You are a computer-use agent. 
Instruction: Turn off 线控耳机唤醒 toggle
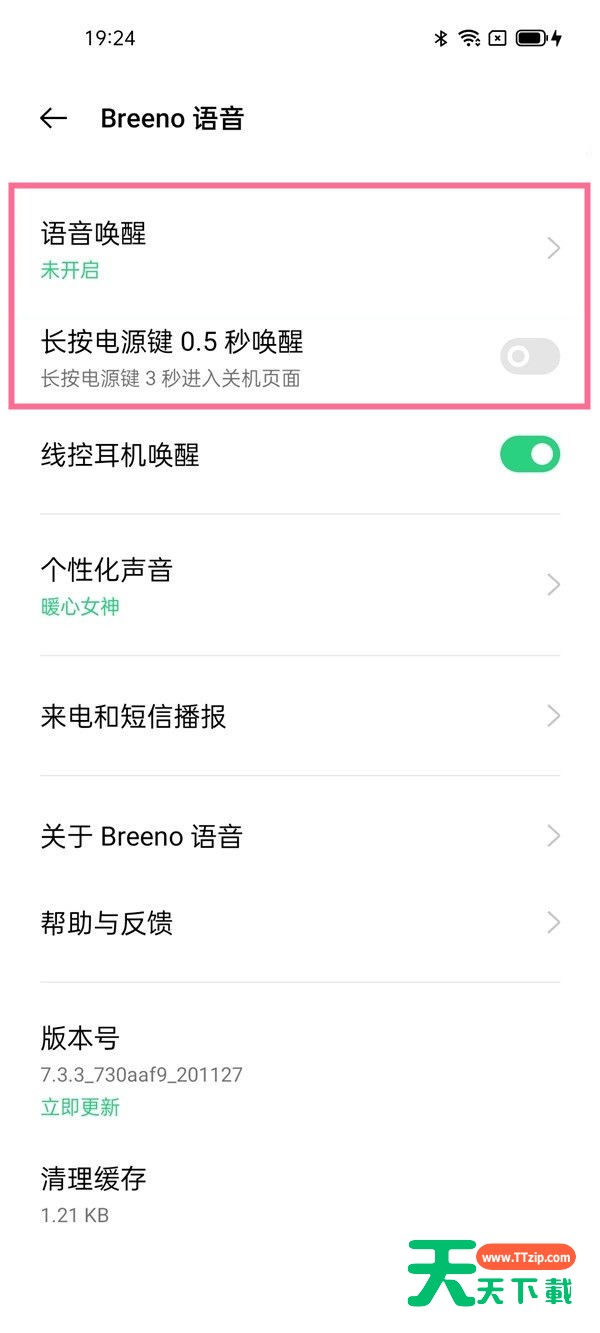529,455
